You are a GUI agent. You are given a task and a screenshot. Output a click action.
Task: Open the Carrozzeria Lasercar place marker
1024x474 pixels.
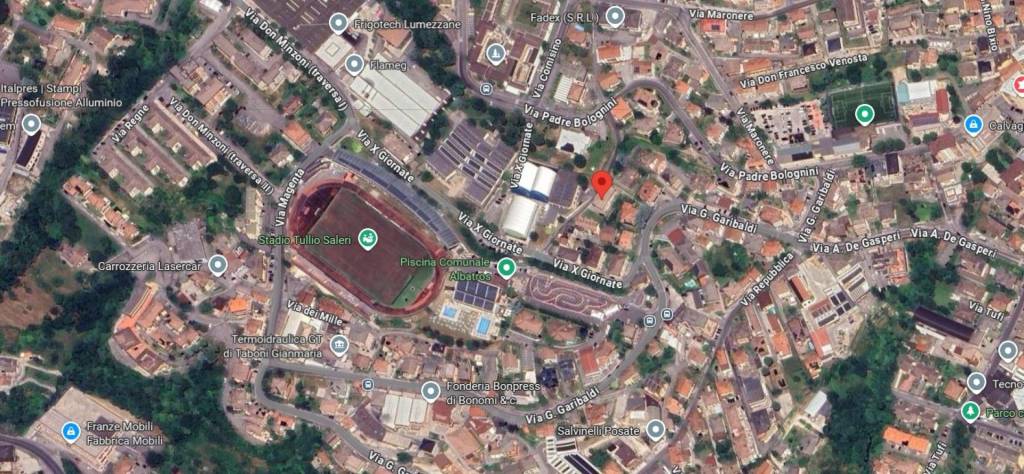(x=218, y=266)
